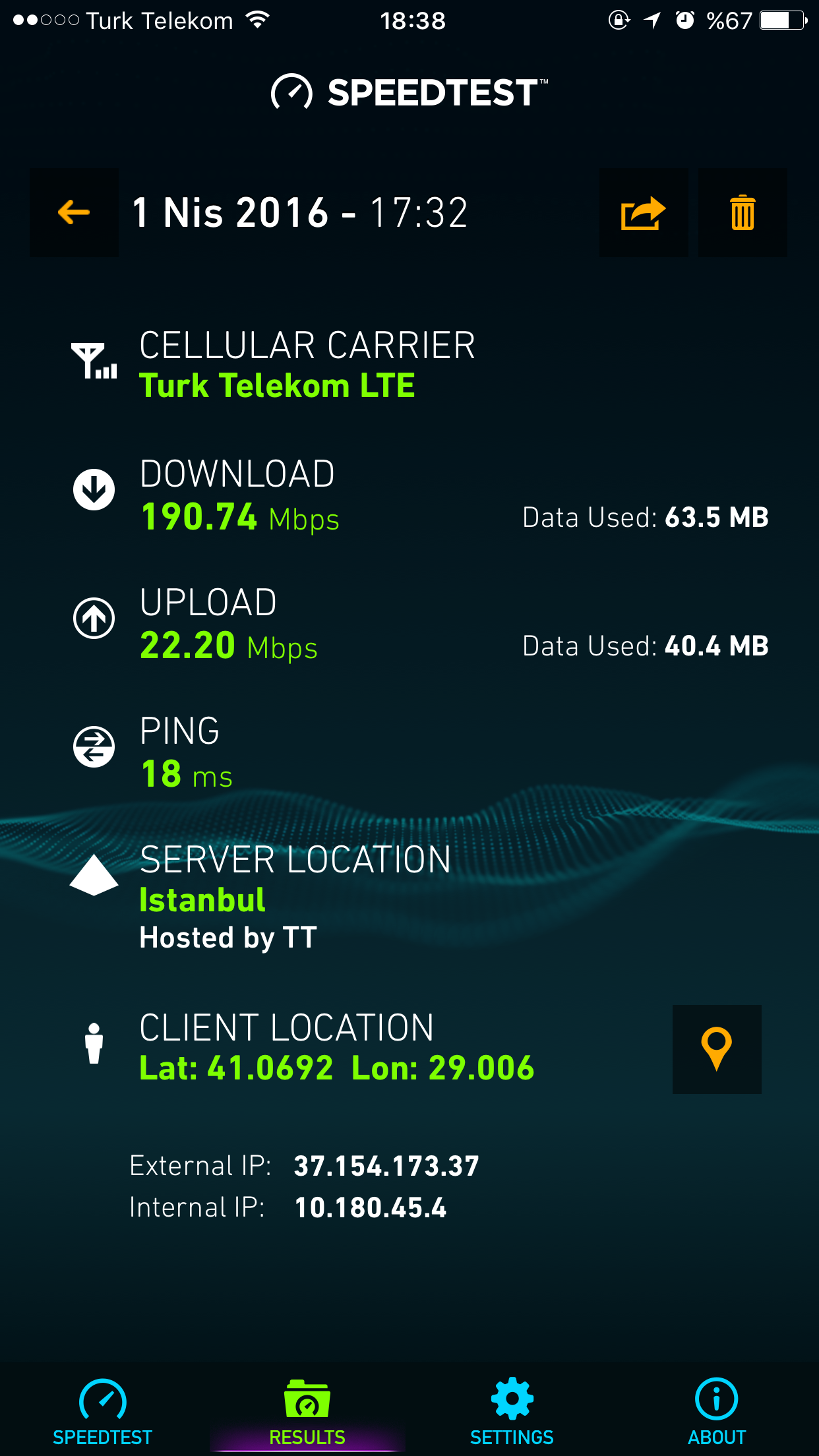
Task: Share this speed test result
Action: pyautogui.click(x=644, y=212)
